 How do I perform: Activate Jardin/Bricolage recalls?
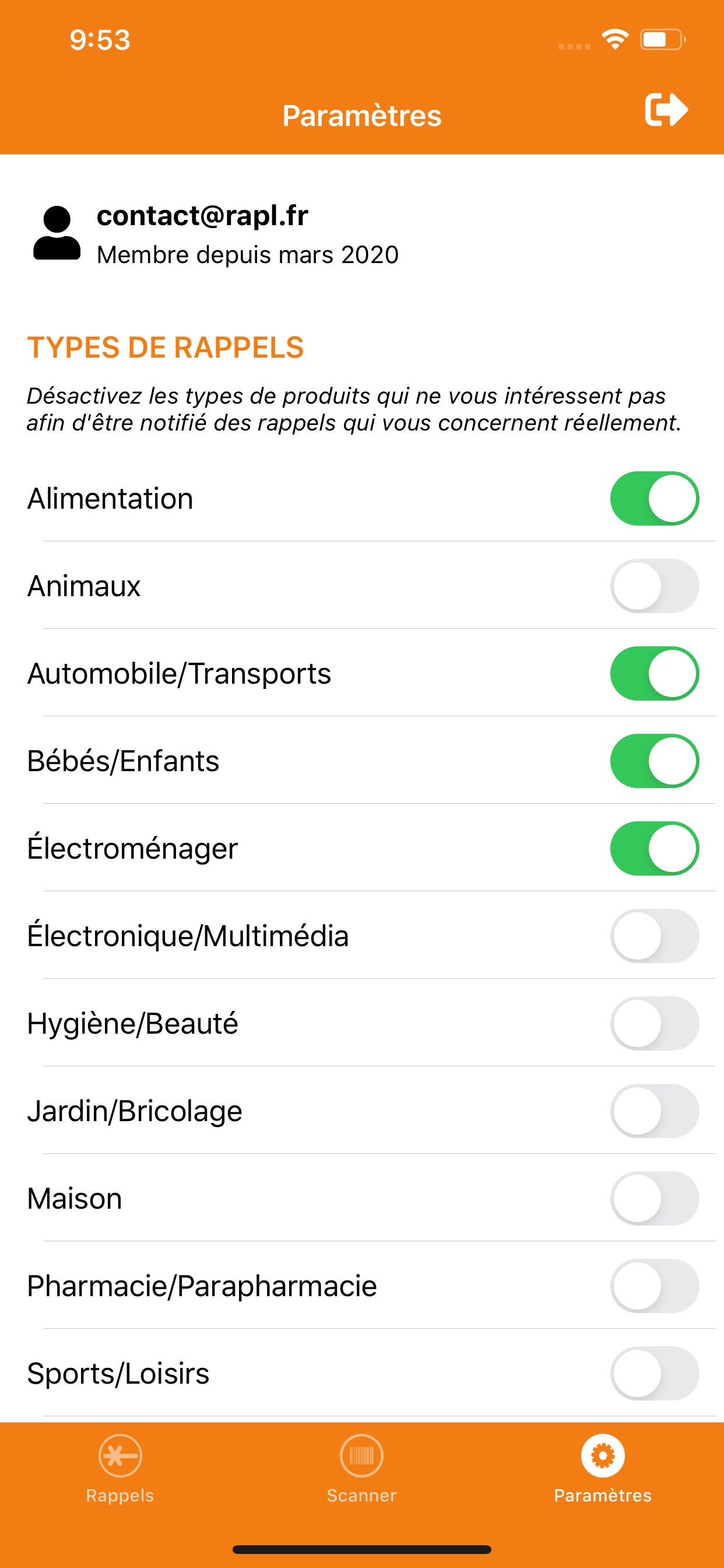point(655,1111)
